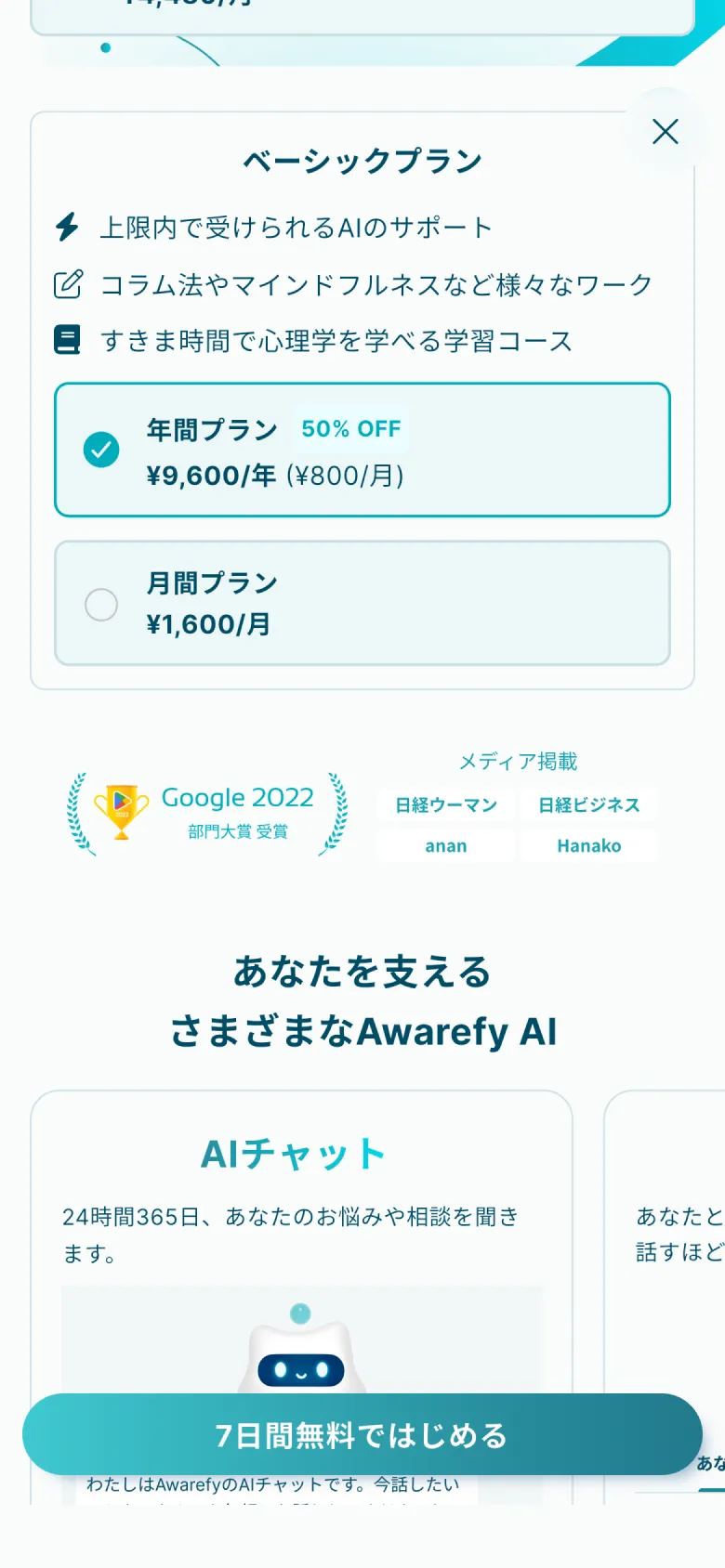Select the 年間プラン option card

(362, 448)
